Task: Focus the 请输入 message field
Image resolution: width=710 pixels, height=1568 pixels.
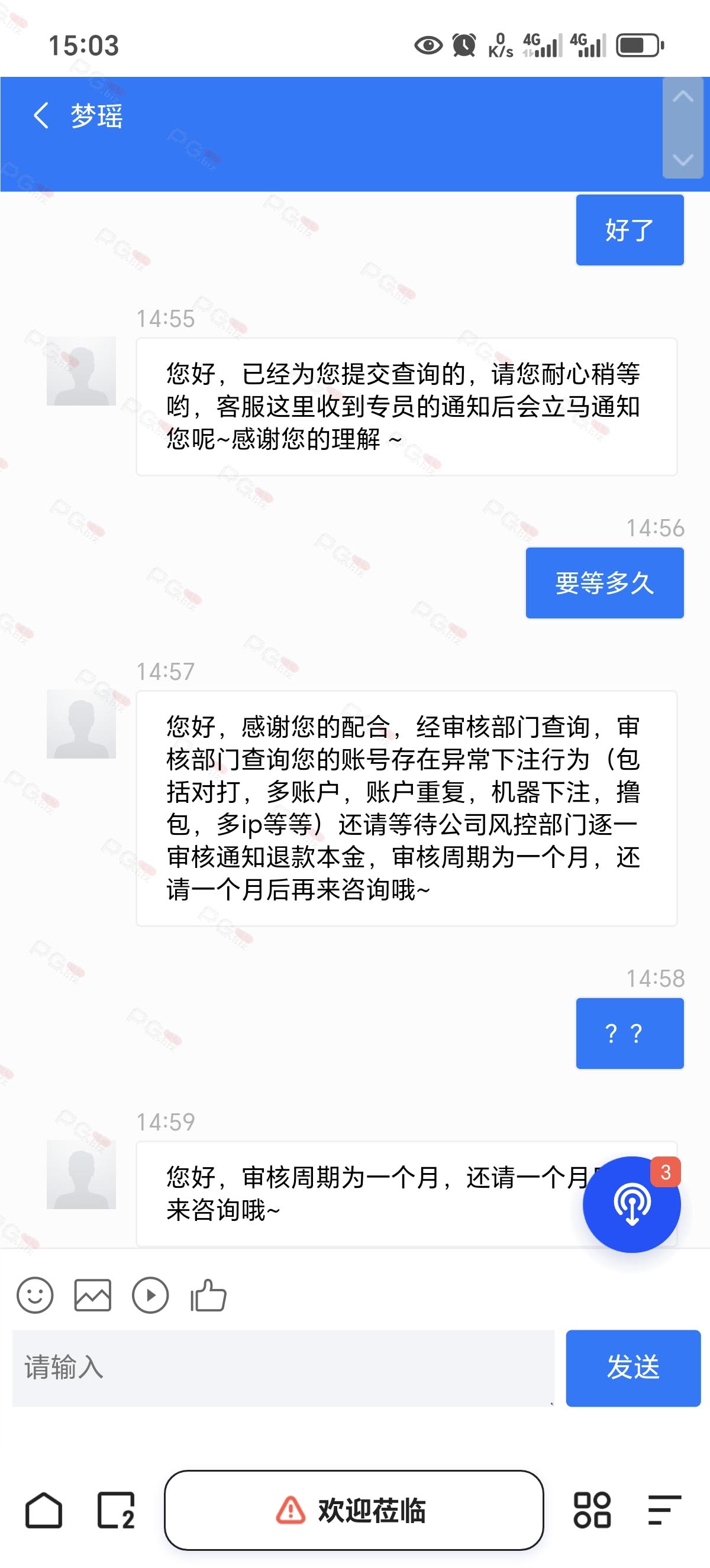Action: click(283, 1368)
